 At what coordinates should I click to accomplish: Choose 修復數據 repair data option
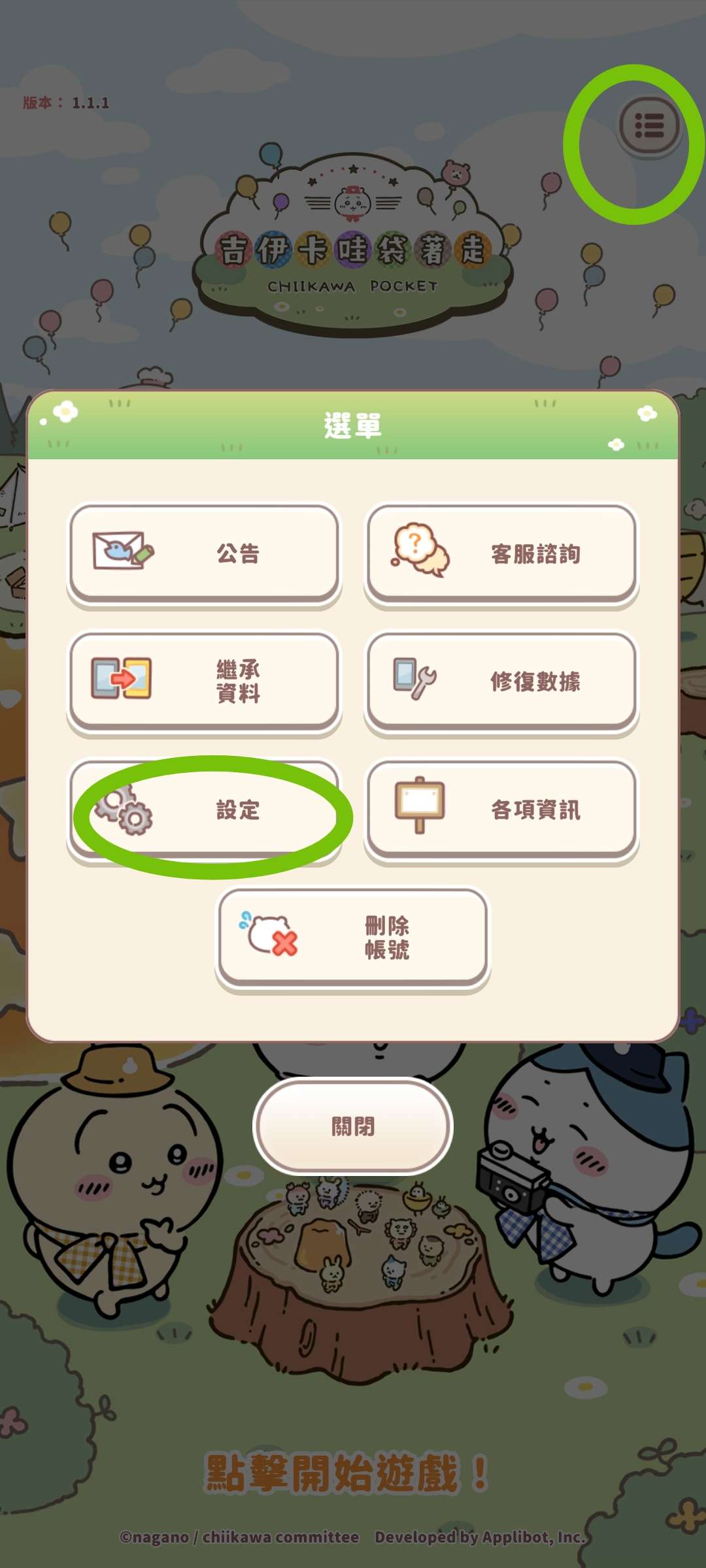501,681
